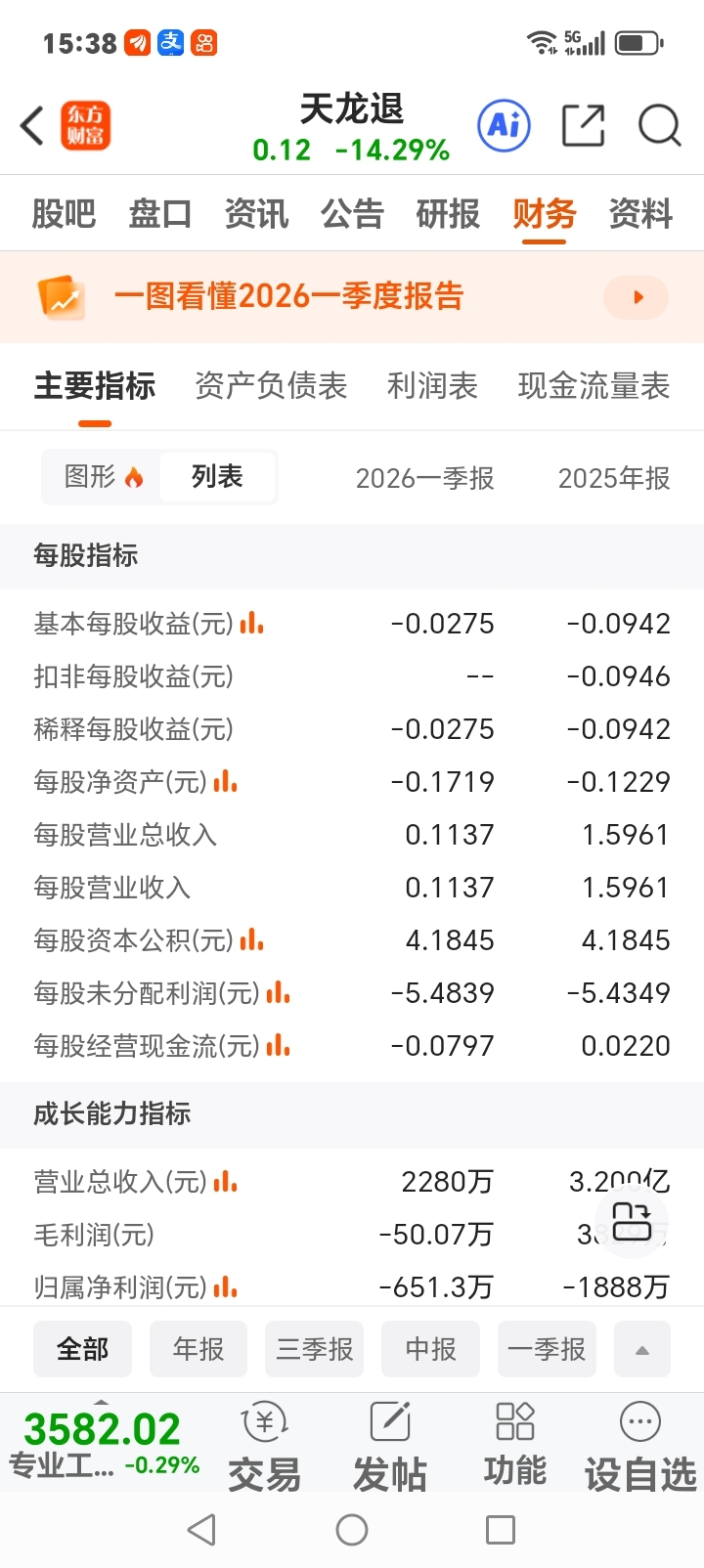Open the 一图看懂2026一季度报告 banner
The image size is (704, 1568).
352,297
